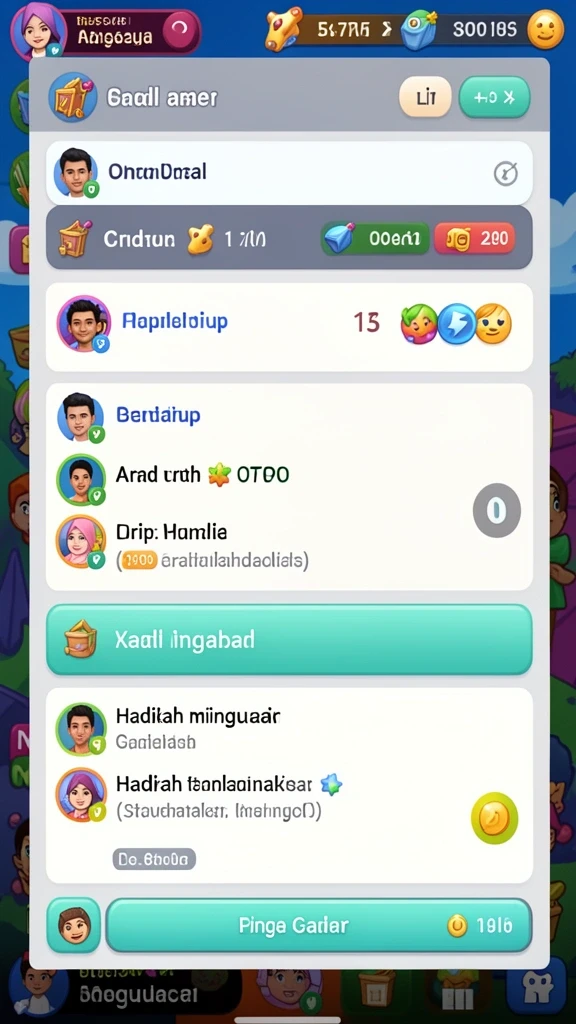
Task: Tap the Do.6hoba chip
Action: (x=154, y=859)
